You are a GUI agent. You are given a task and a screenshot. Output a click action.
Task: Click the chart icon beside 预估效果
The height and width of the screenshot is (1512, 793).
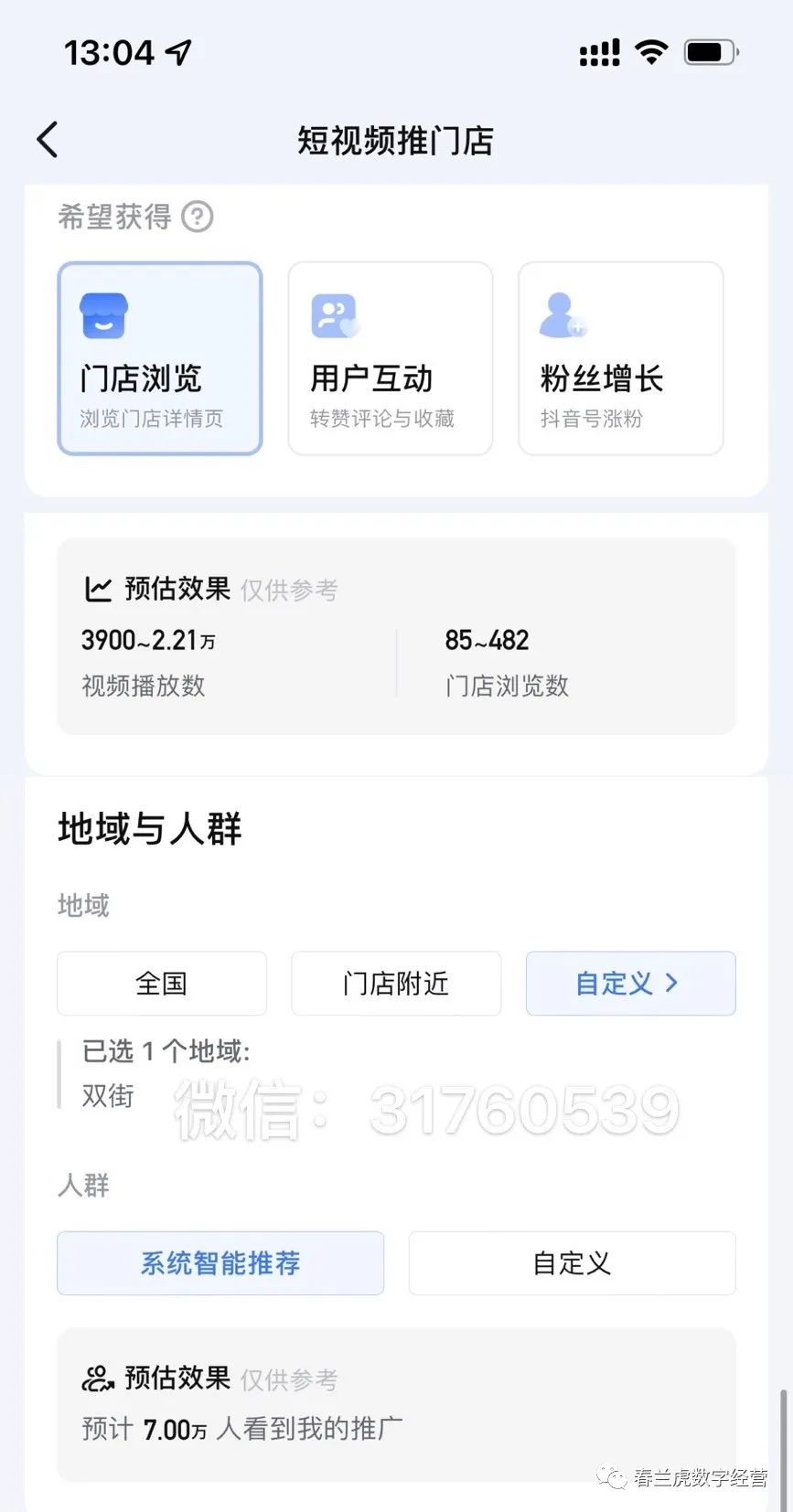[98, 589]
